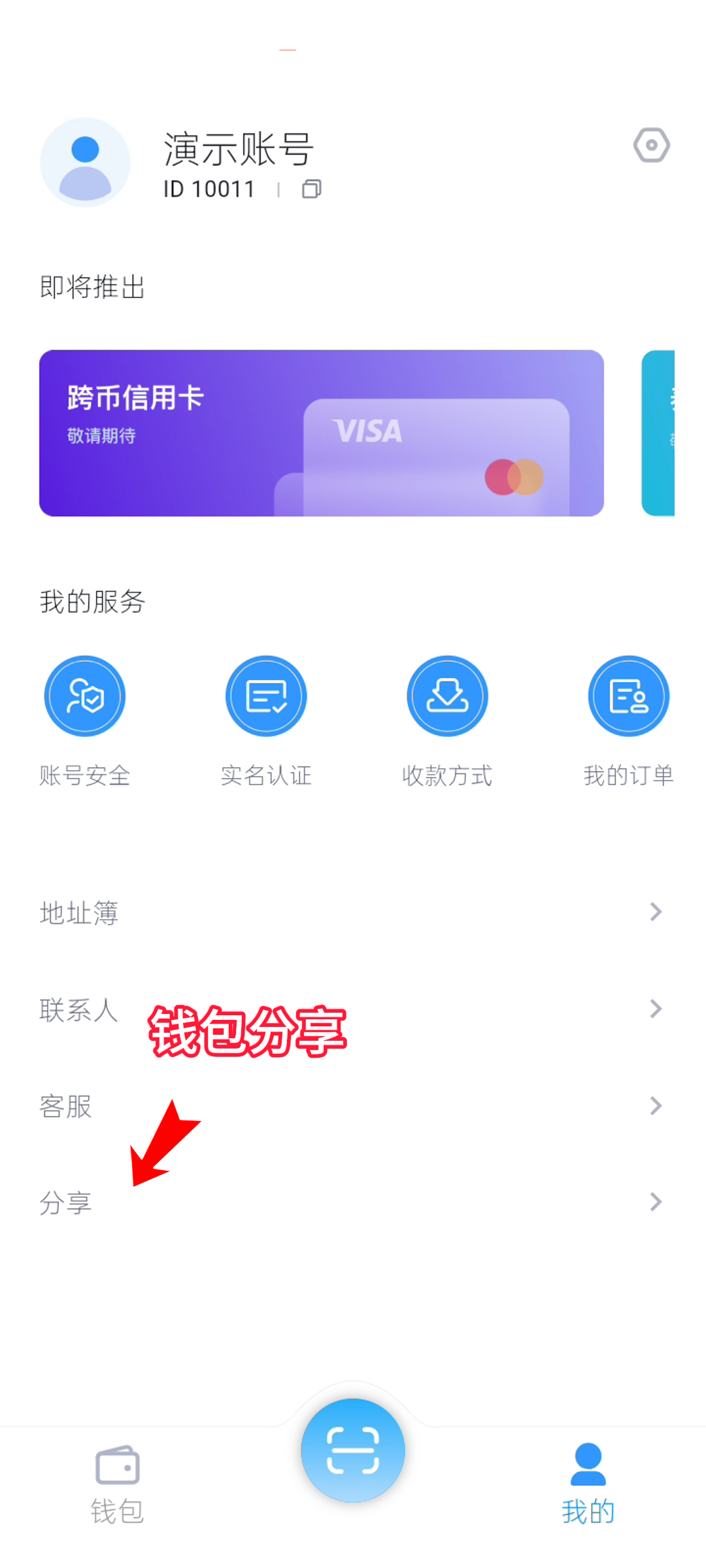Screen dimensions: 706x1568
Task: Open settings via the hexagon gear icon
Action: [651, 145]
